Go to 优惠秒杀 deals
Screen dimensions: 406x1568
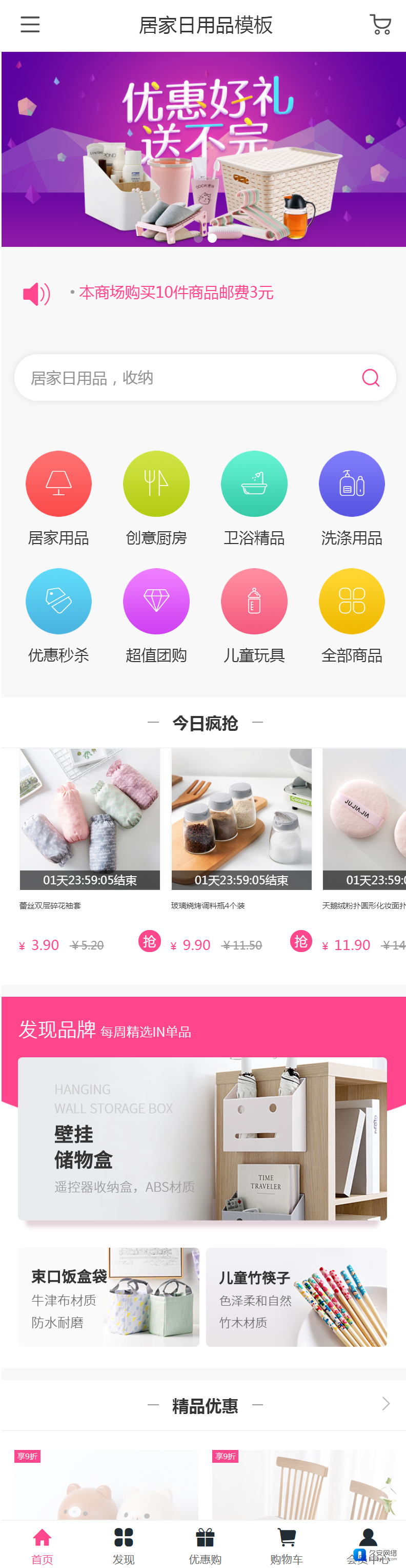coord(58,602)
